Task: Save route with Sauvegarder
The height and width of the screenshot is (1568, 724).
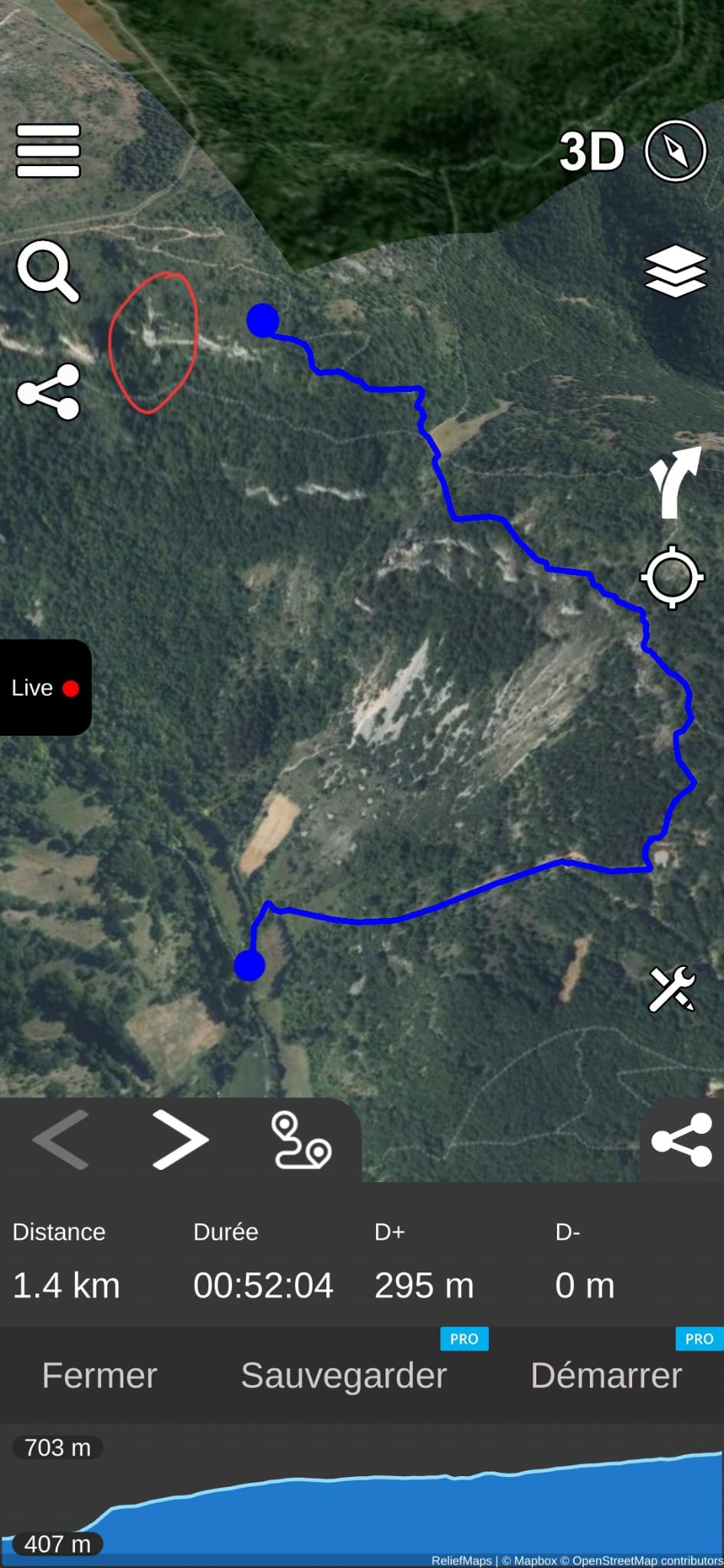Action: coord(344,1376)
